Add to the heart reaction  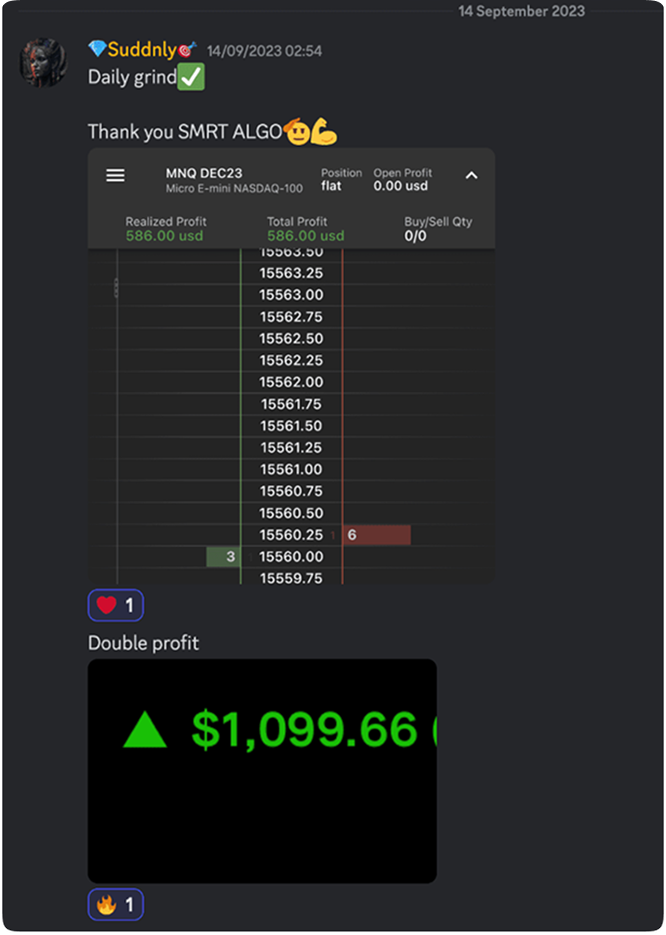[116, 605]
